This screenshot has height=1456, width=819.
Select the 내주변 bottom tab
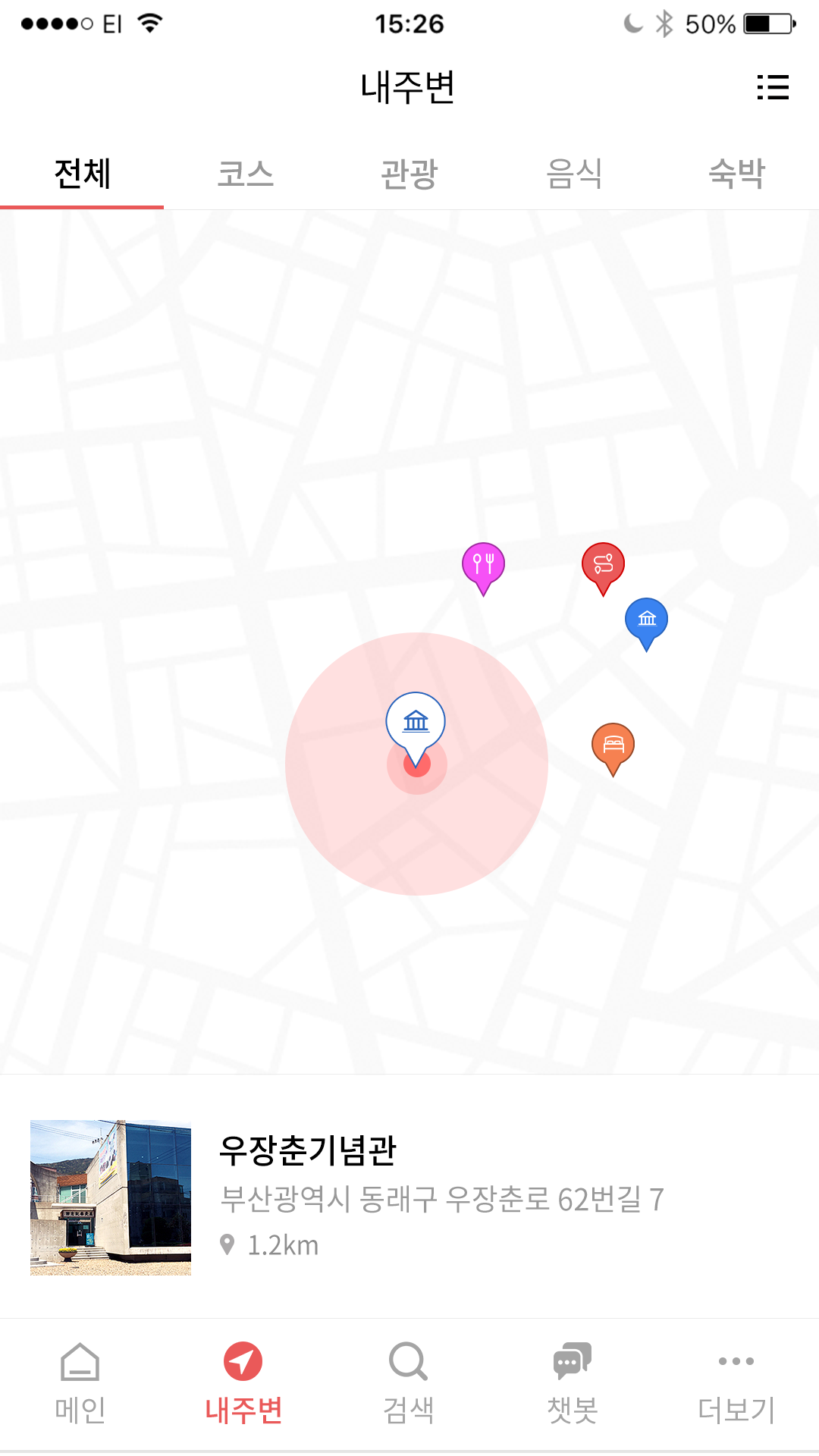coord(243,1383)
